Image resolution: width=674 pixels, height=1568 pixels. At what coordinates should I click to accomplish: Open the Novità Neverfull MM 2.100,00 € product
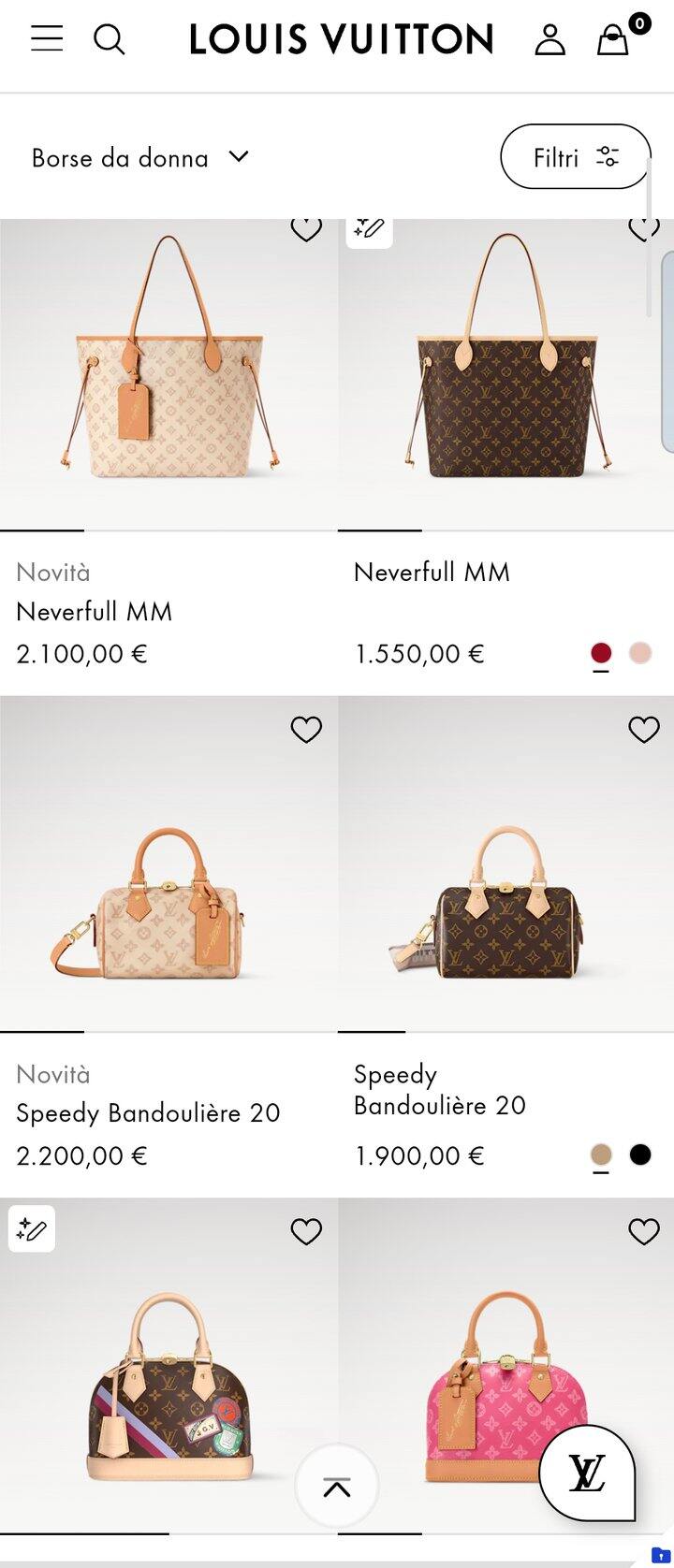pos(168,374)
